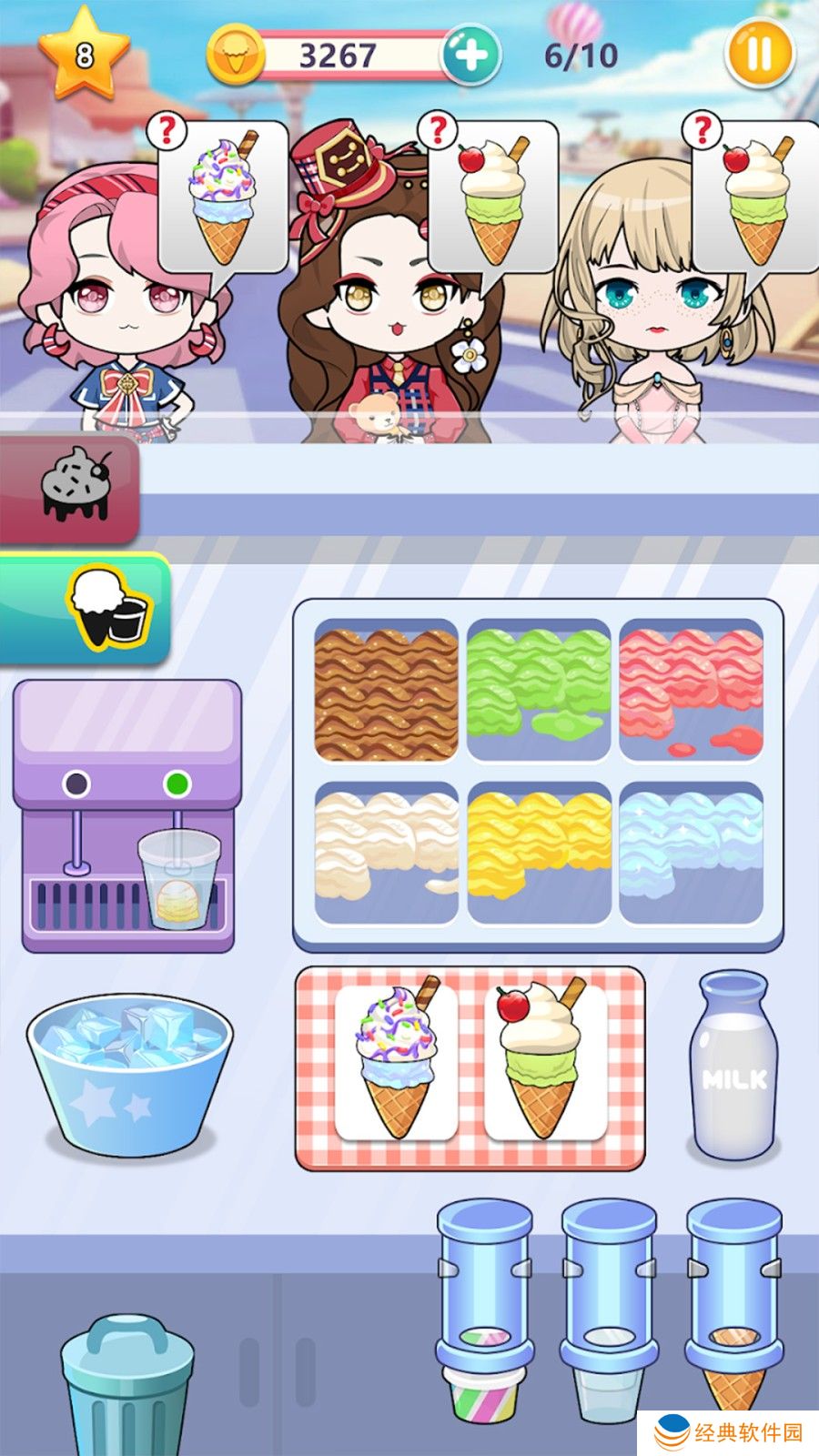Switch to the cupcake dessert tab

[x=71, y=490]
